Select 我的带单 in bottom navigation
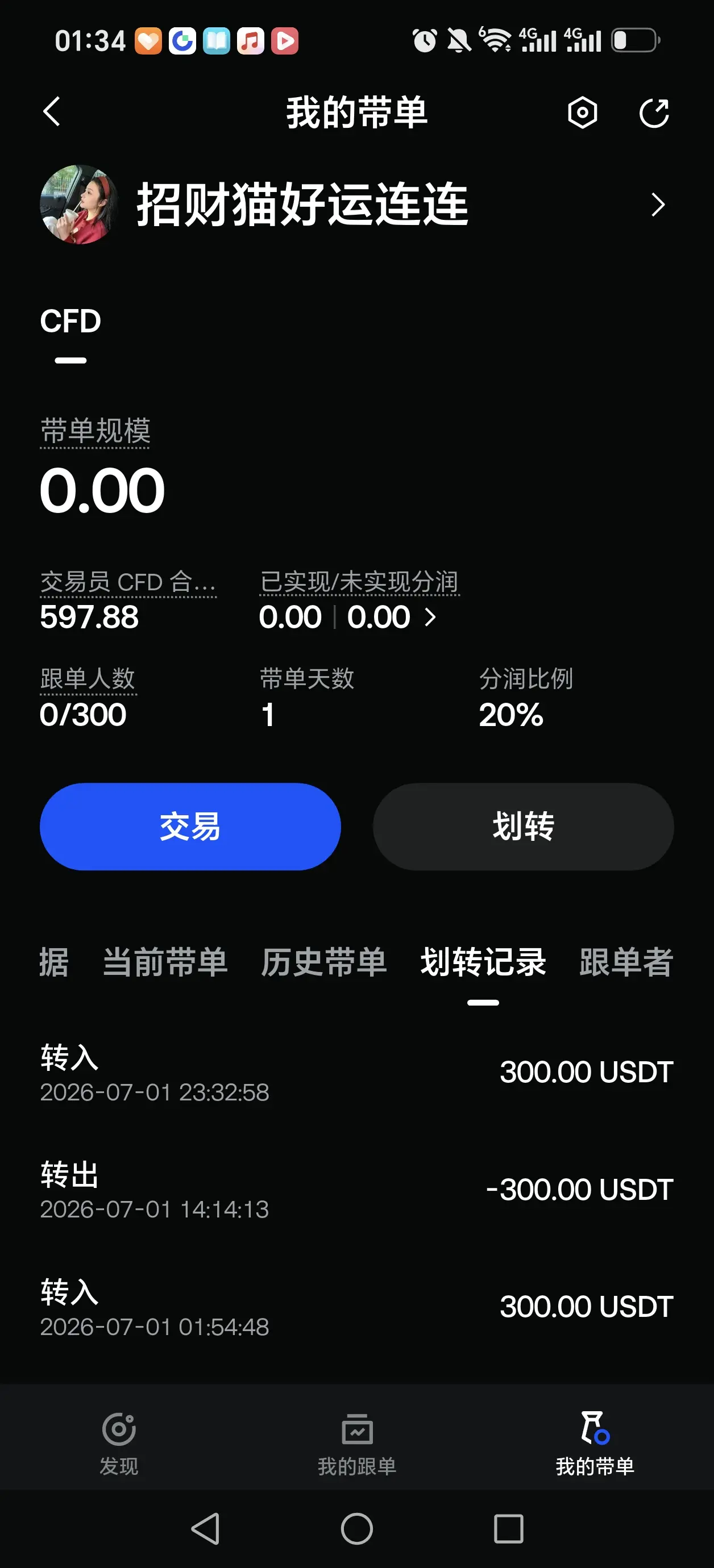714x1568 pixels. point(595,1444)
